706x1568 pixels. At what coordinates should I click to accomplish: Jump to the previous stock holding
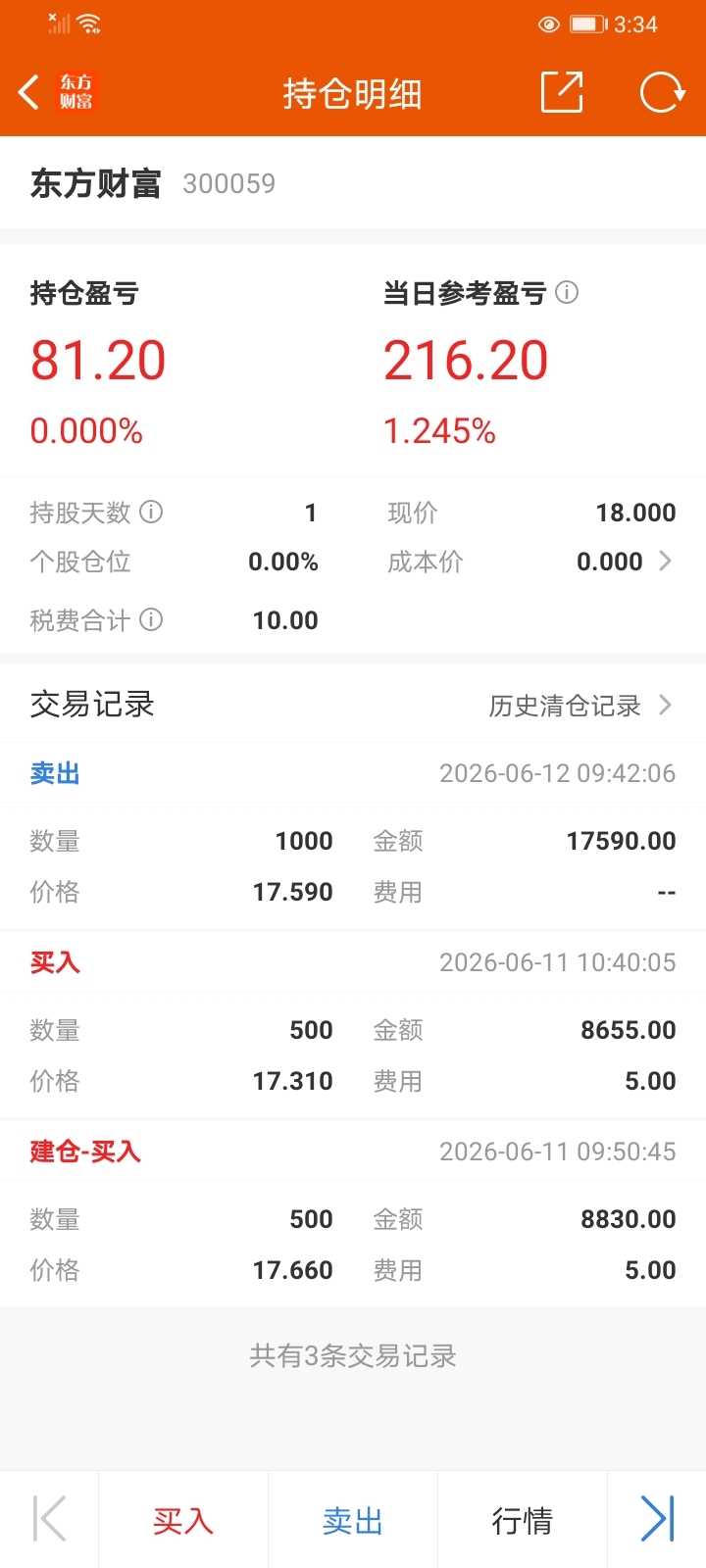[49, 1520]
